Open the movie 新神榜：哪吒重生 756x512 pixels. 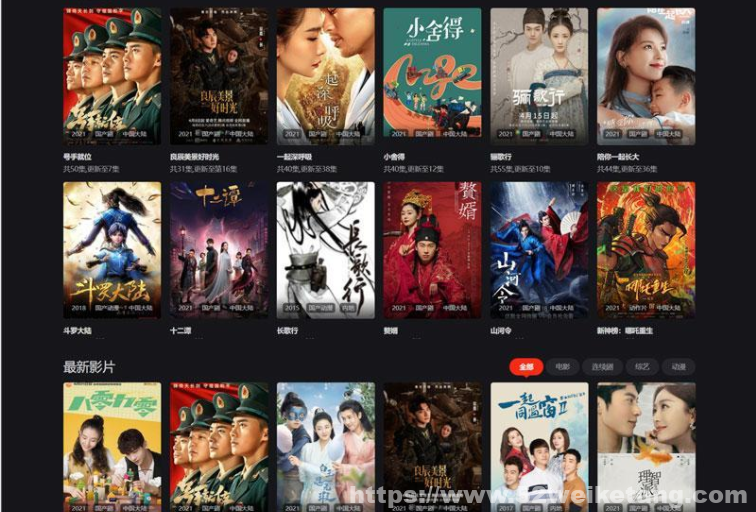[x=646, y=250]
